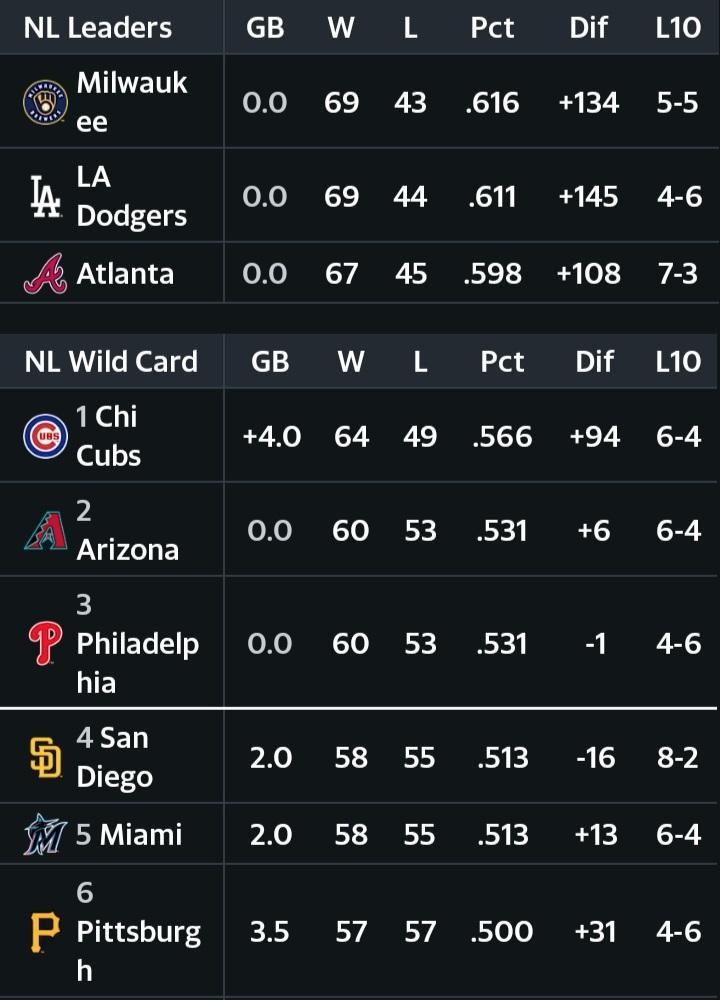View the Arizona team row
Viewport: 720px width, 1000px height.
360,529
